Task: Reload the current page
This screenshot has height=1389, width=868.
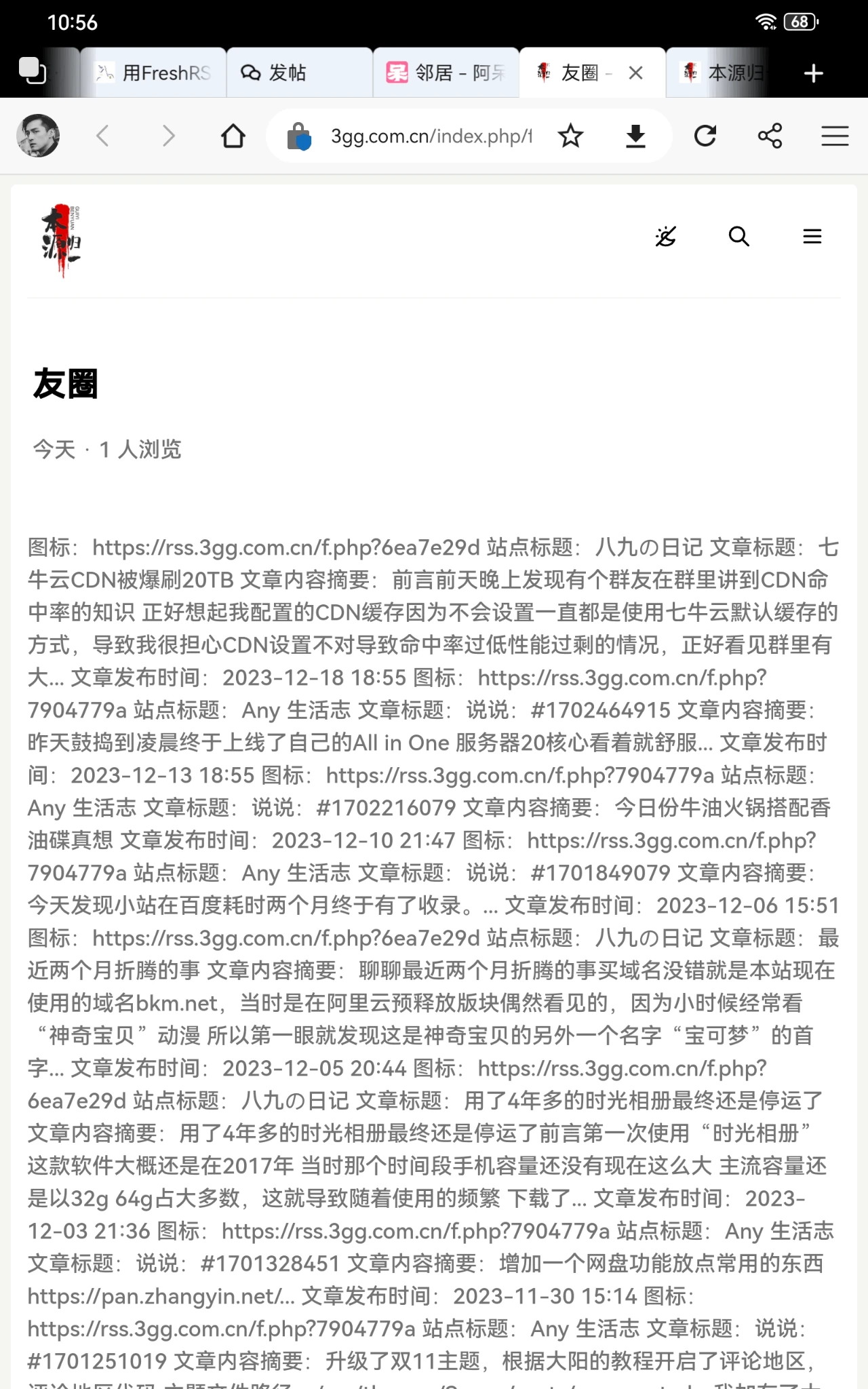Action: [x=705, y=136]
